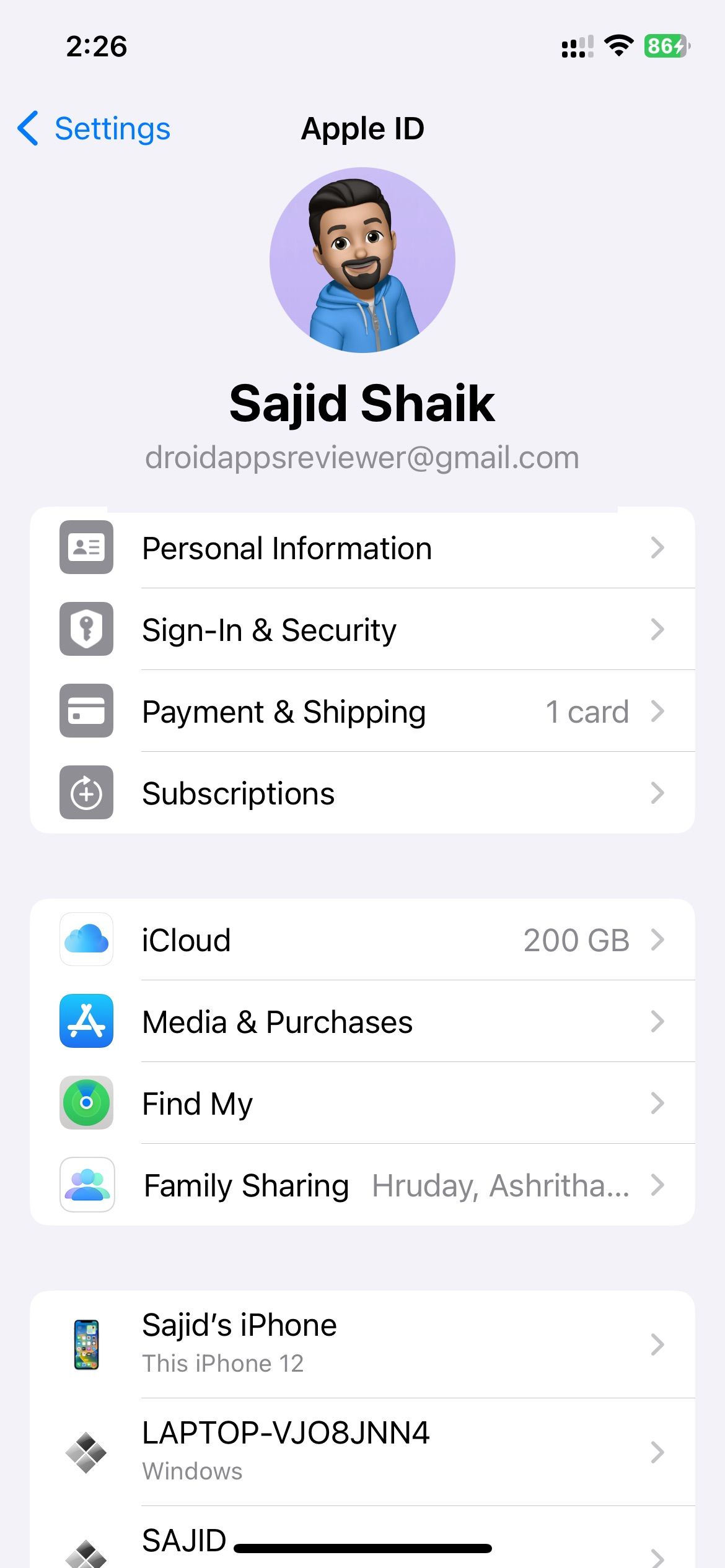Go back using the Settings back link
725x1568 pixels.
(x=92, y=128)
